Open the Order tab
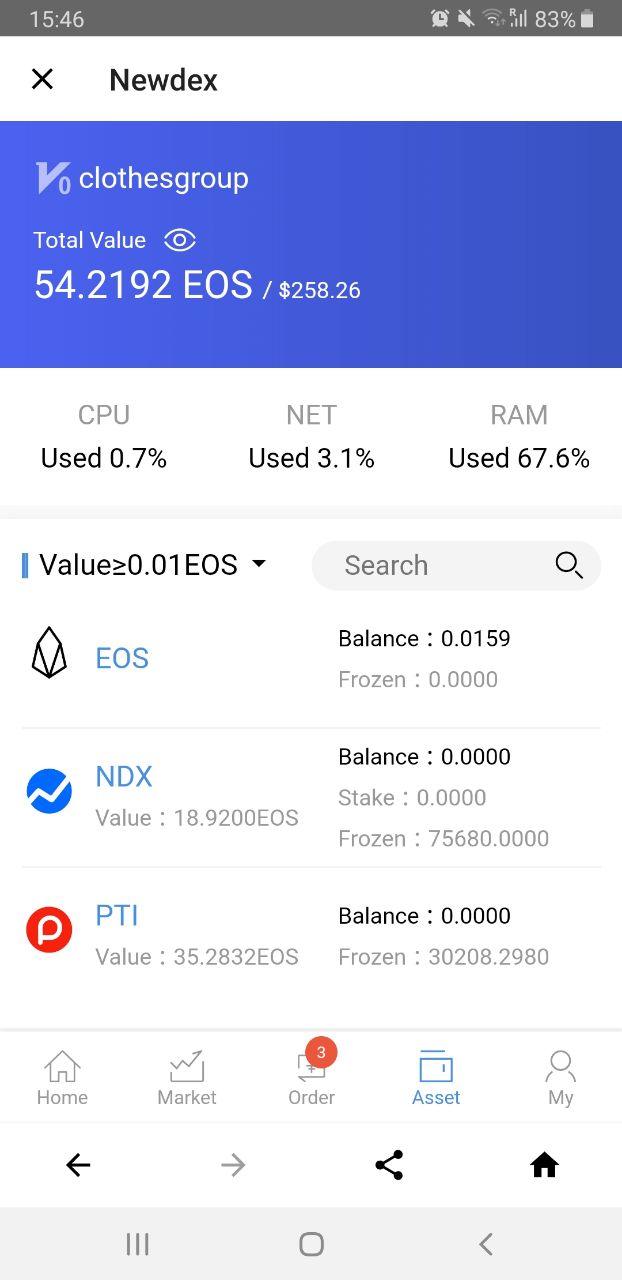Viewport: 622px width, 1280px height. (311, 1078)
